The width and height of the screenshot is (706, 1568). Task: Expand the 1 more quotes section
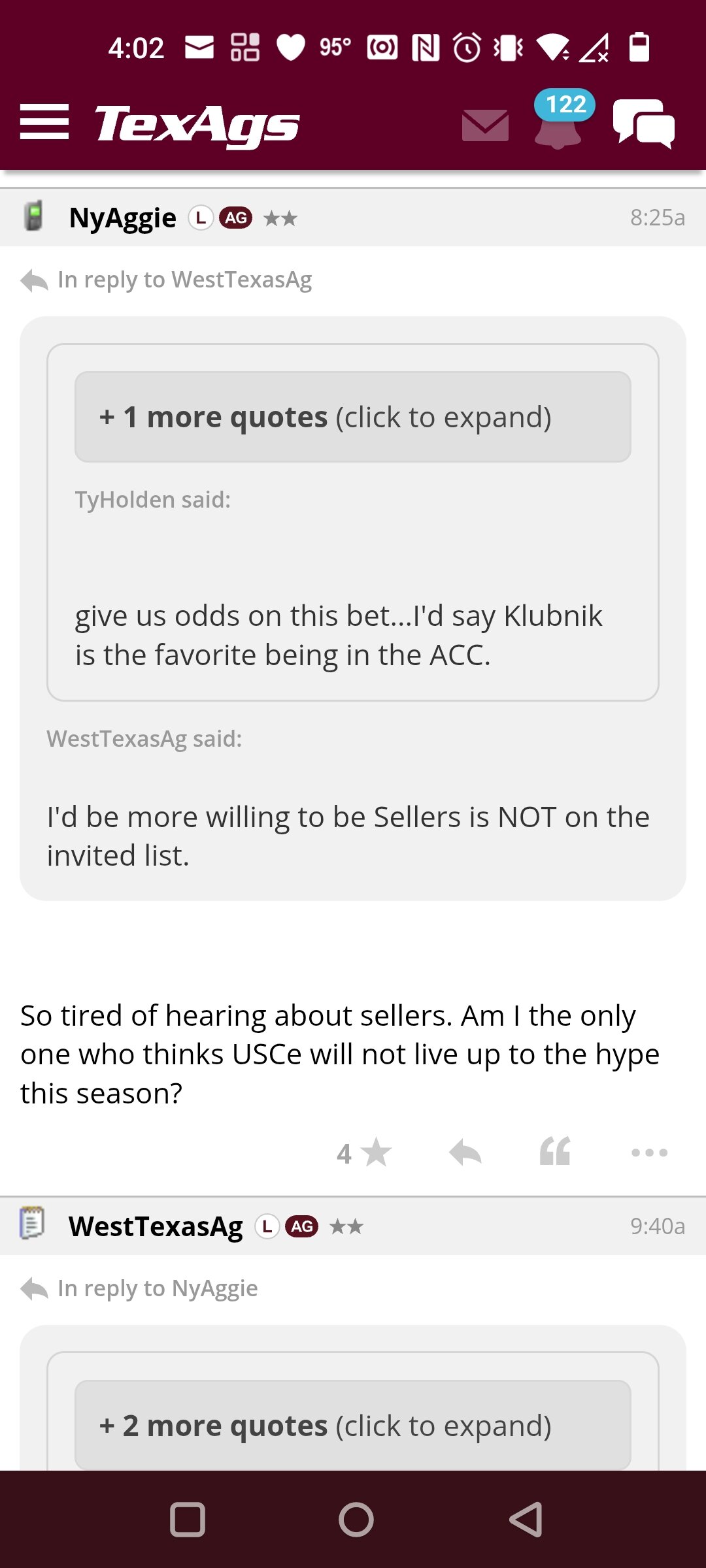353,417
